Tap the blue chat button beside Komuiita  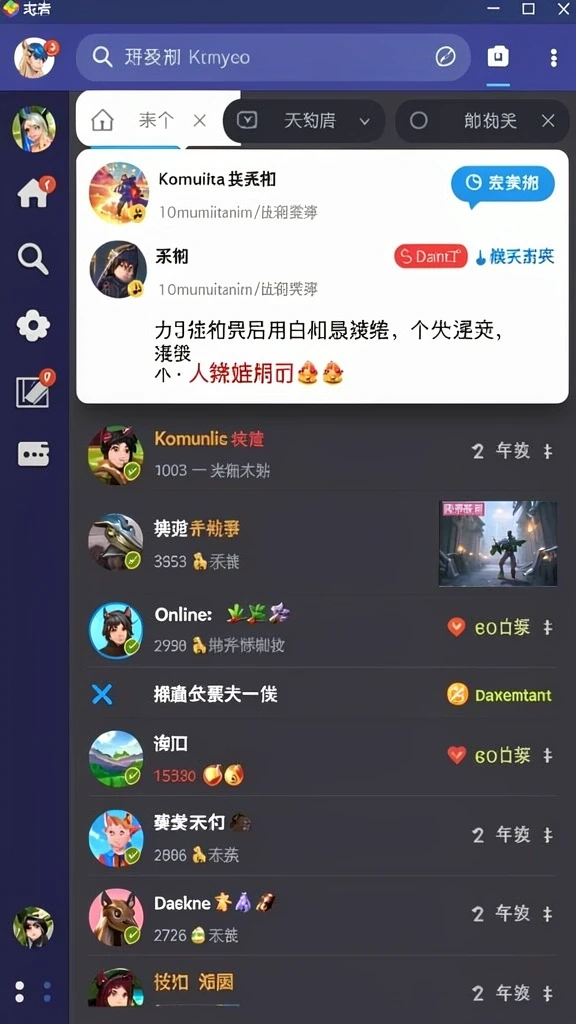click(502, 184)
